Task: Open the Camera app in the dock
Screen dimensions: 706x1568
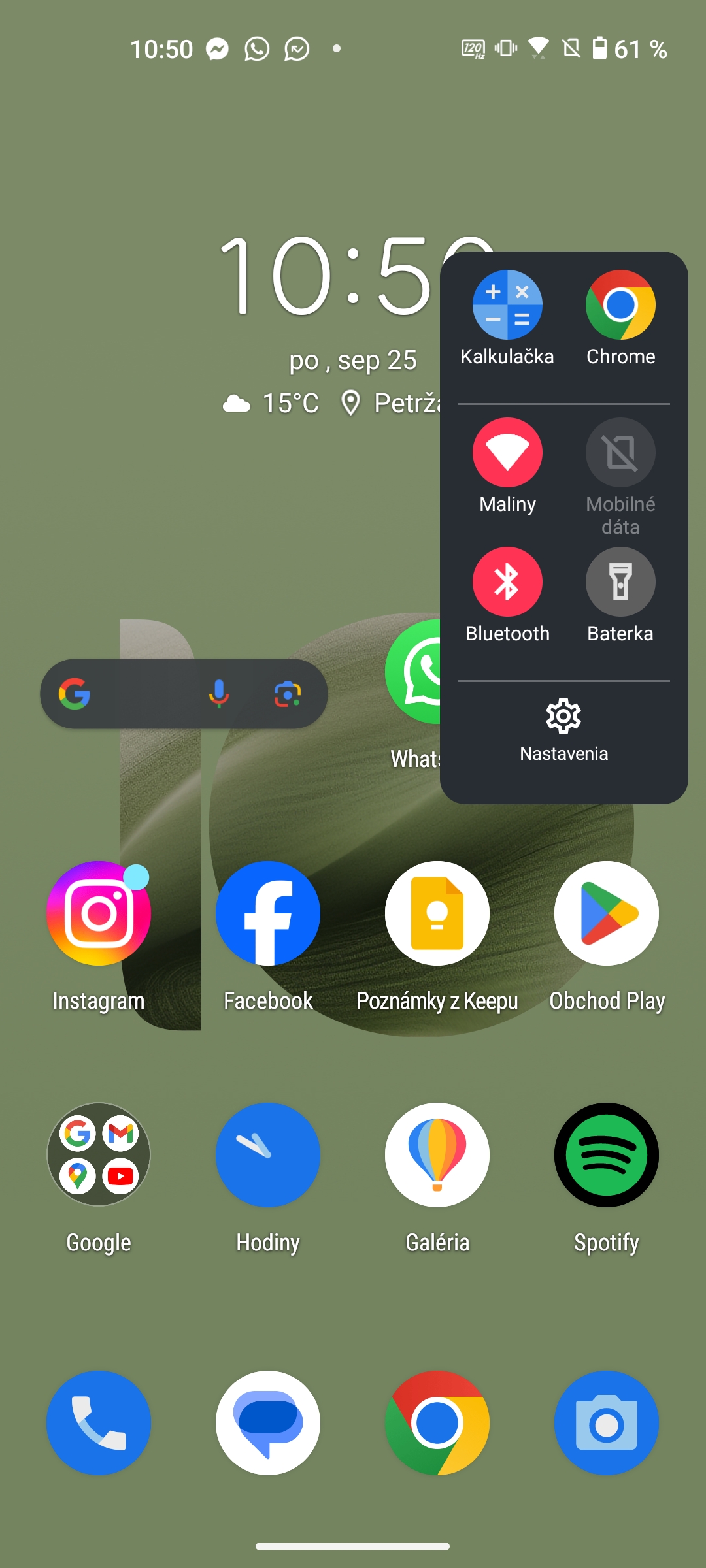Action: [x=607, y=1423]
